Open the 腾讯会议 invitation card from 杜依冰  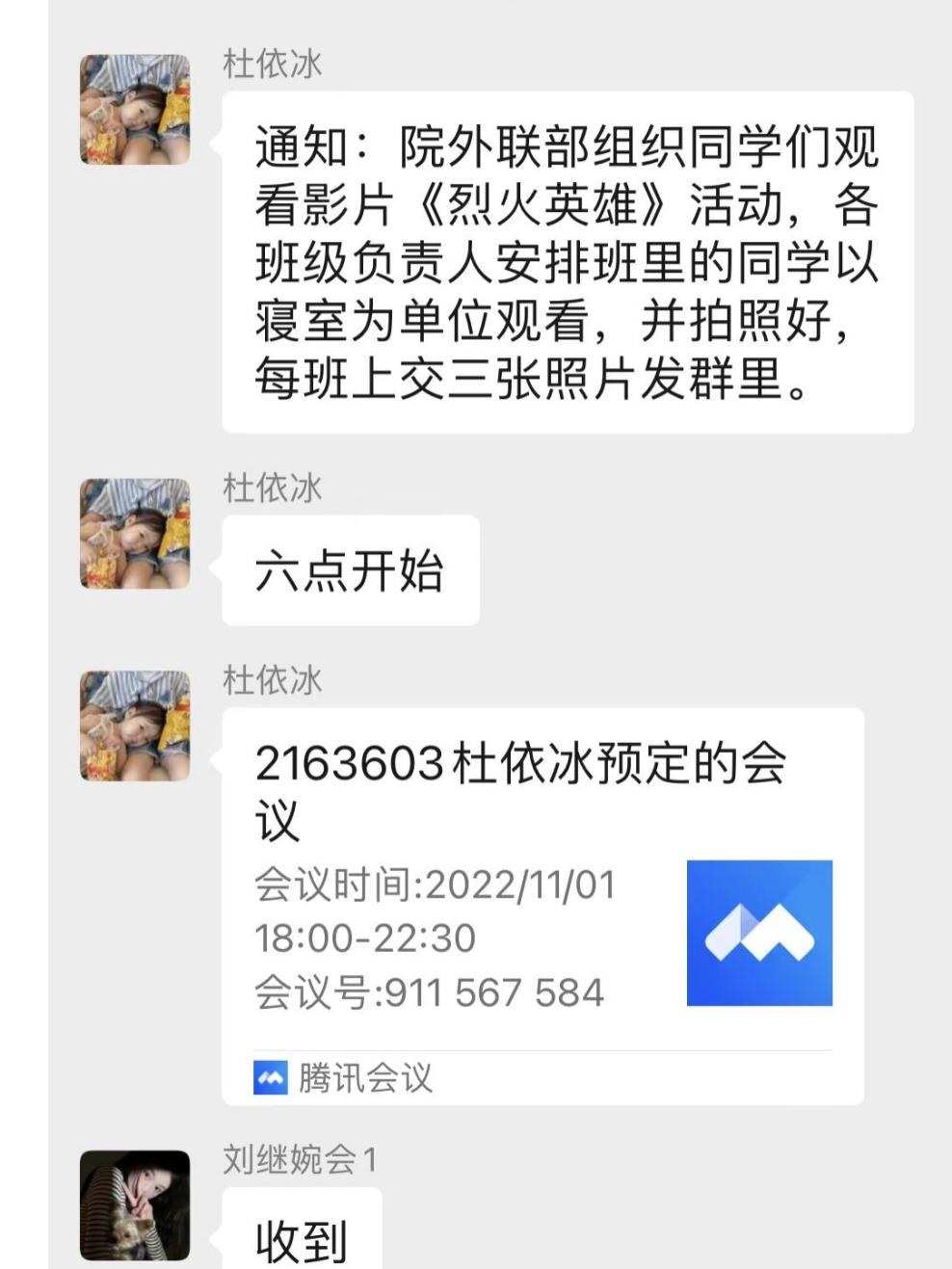tap(542, 906)
